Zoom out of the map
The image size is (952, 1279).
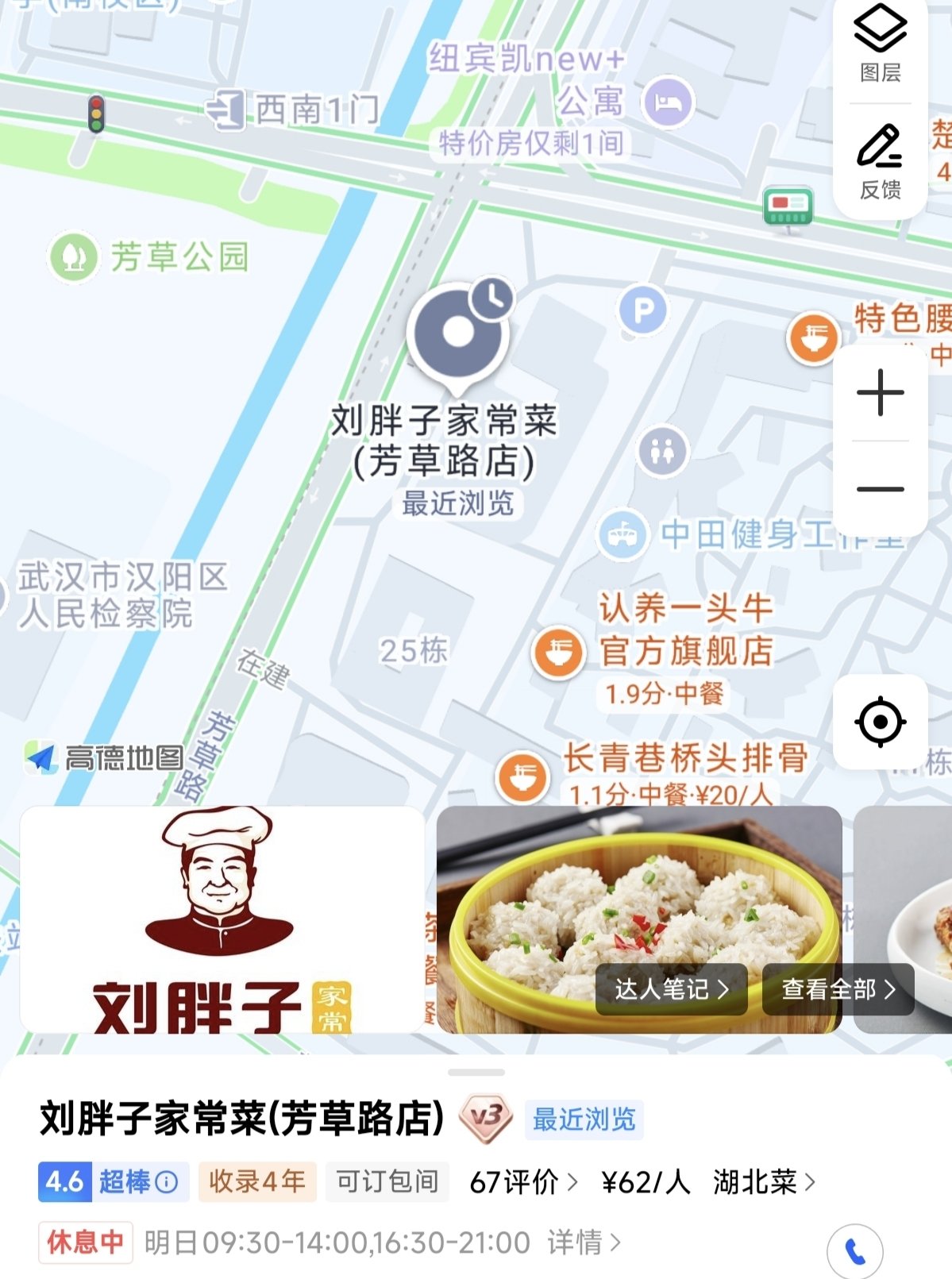pos(880,489)
